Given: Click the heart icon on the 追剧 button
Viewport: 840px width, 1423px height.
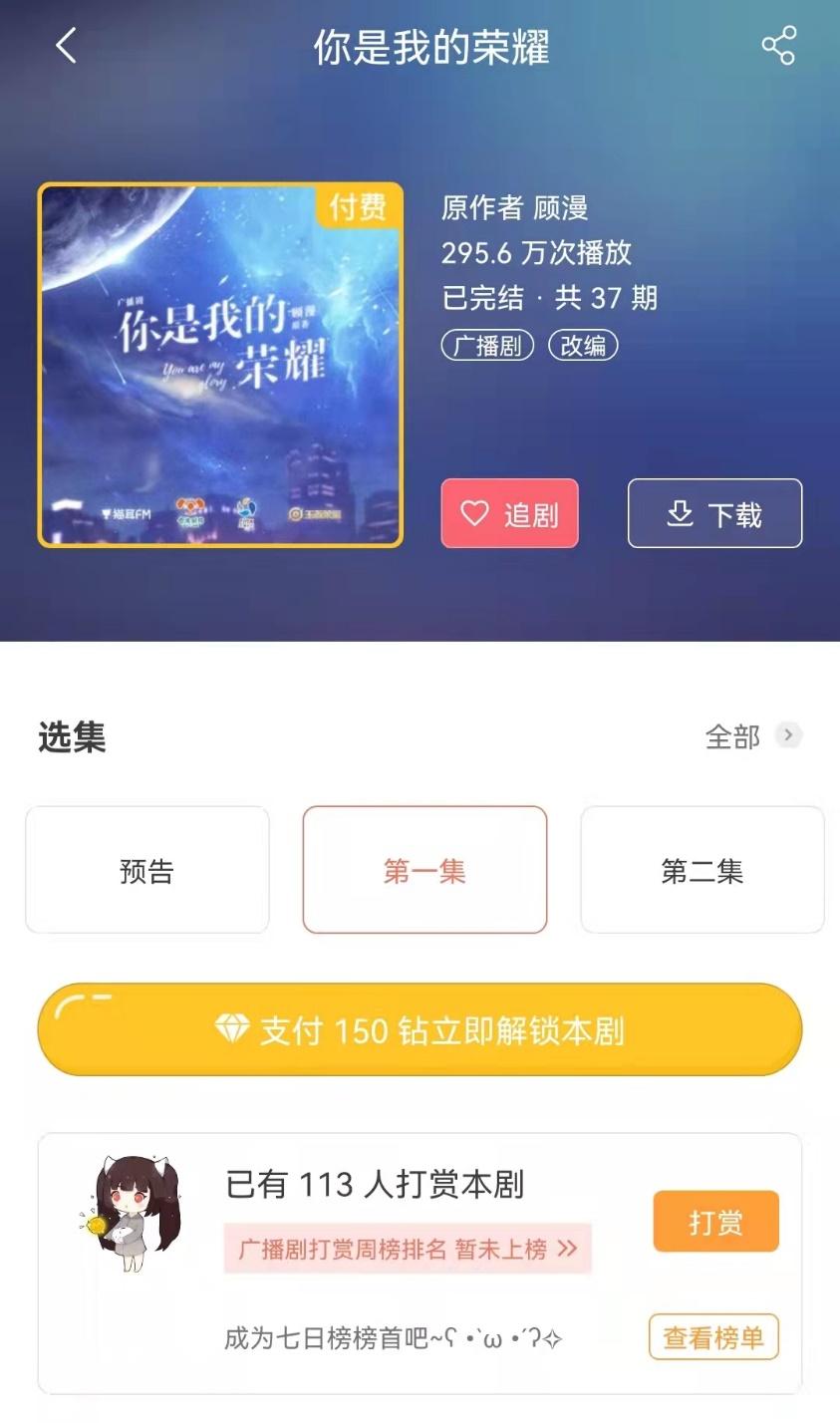Looking at the screenshot, I should 476,513.
